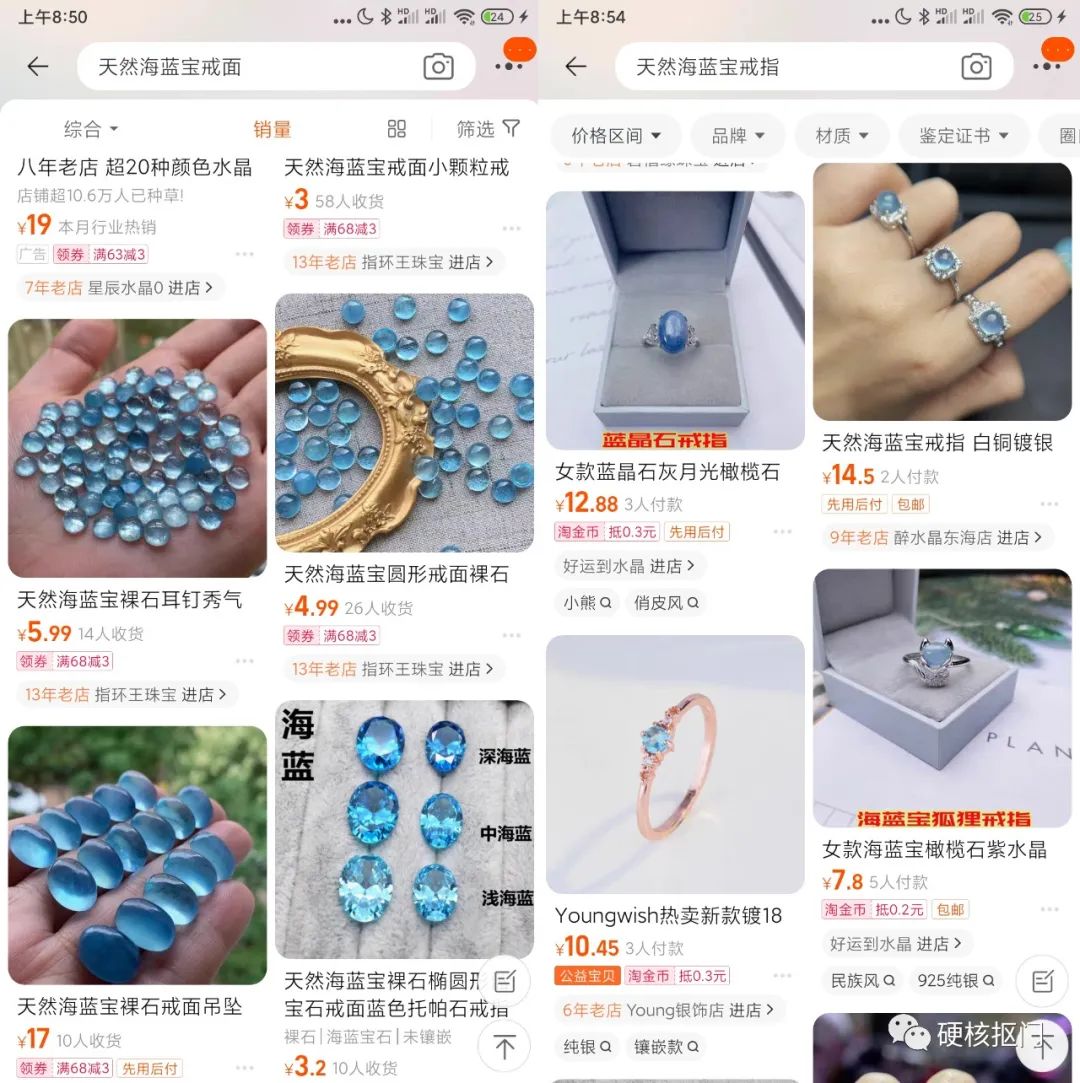Switch to grid view layout
This screenshot has height=1083, width=1080.
click(x=396, y=129)
